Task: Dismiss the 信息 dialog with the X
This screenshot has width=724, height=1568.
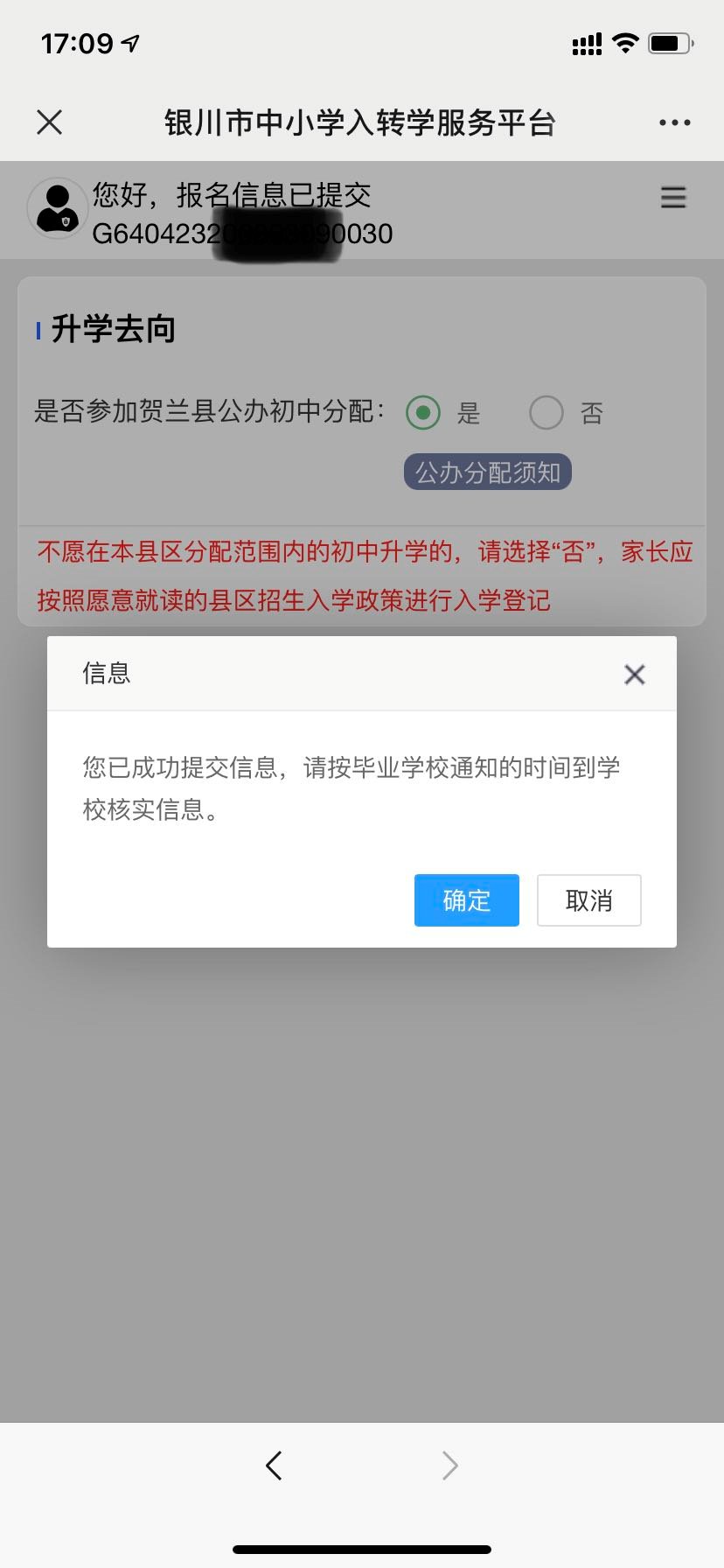Action: 635,674
